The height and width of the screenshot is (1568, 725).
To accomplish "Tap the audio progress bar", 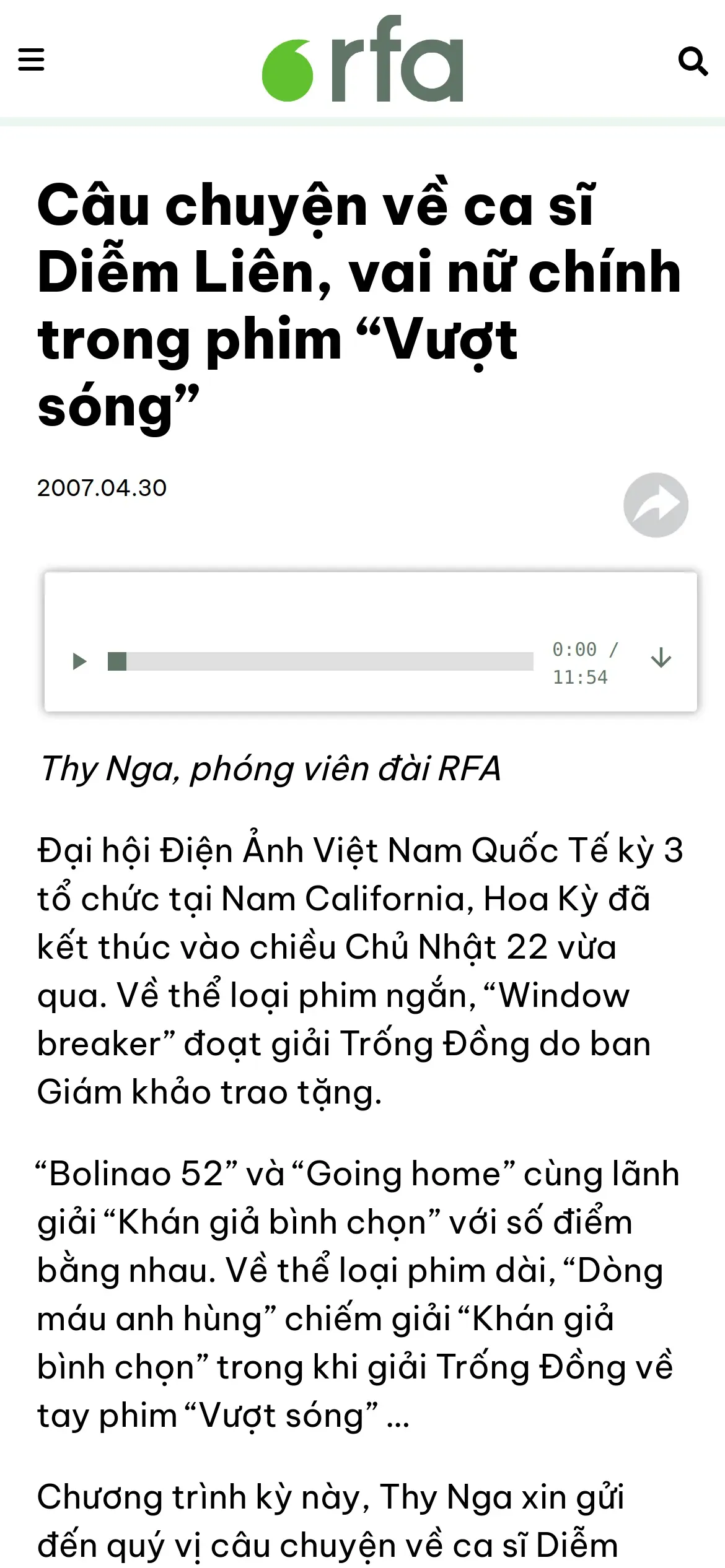I will pyautogui.click(x=320, y=661).
